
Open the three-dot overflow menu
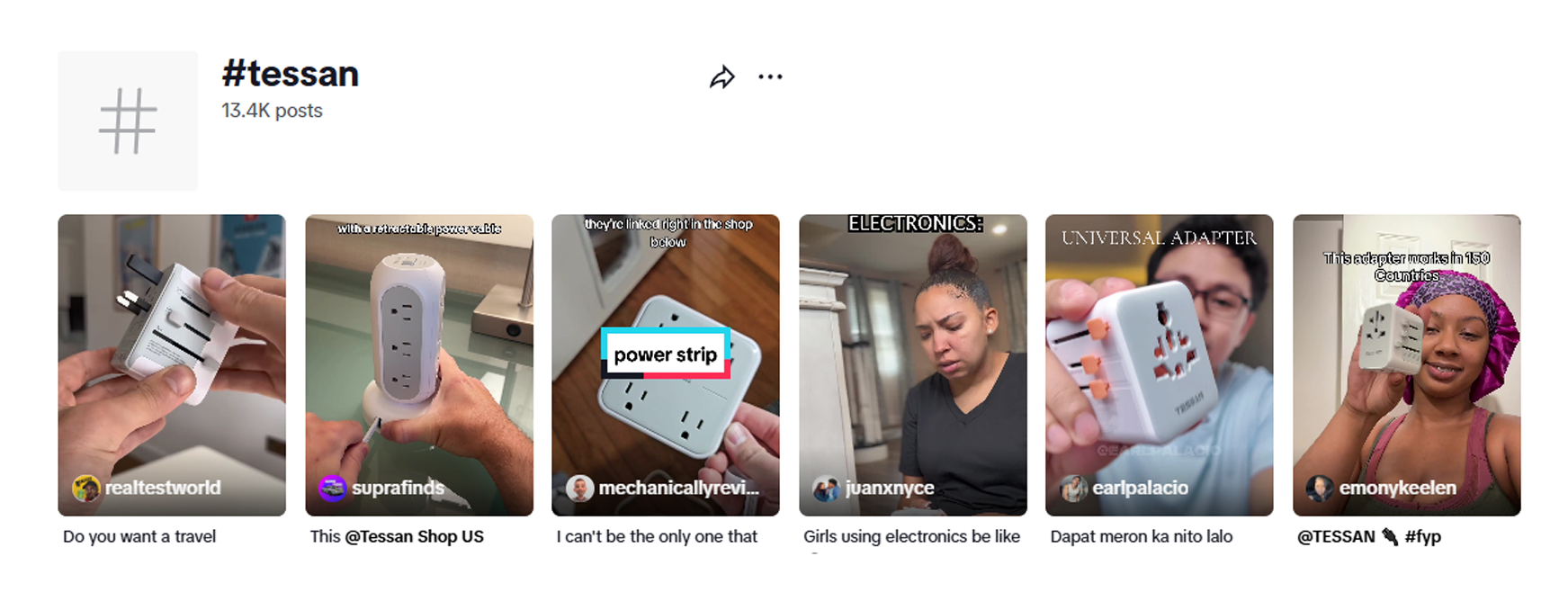point(770,77)
